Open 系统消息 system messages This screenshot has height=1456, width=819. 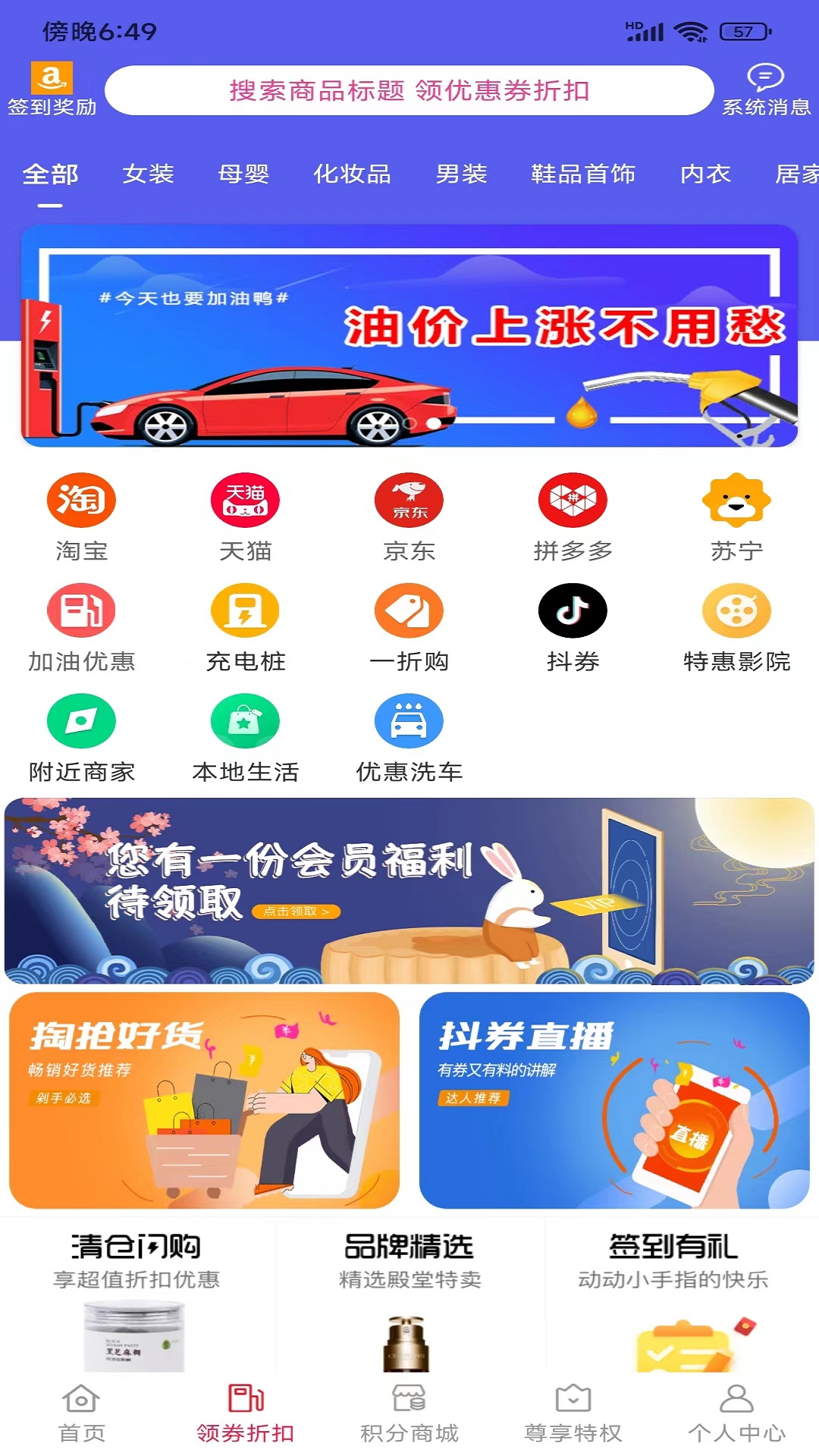pyautogui.click(x=766, y=89)
